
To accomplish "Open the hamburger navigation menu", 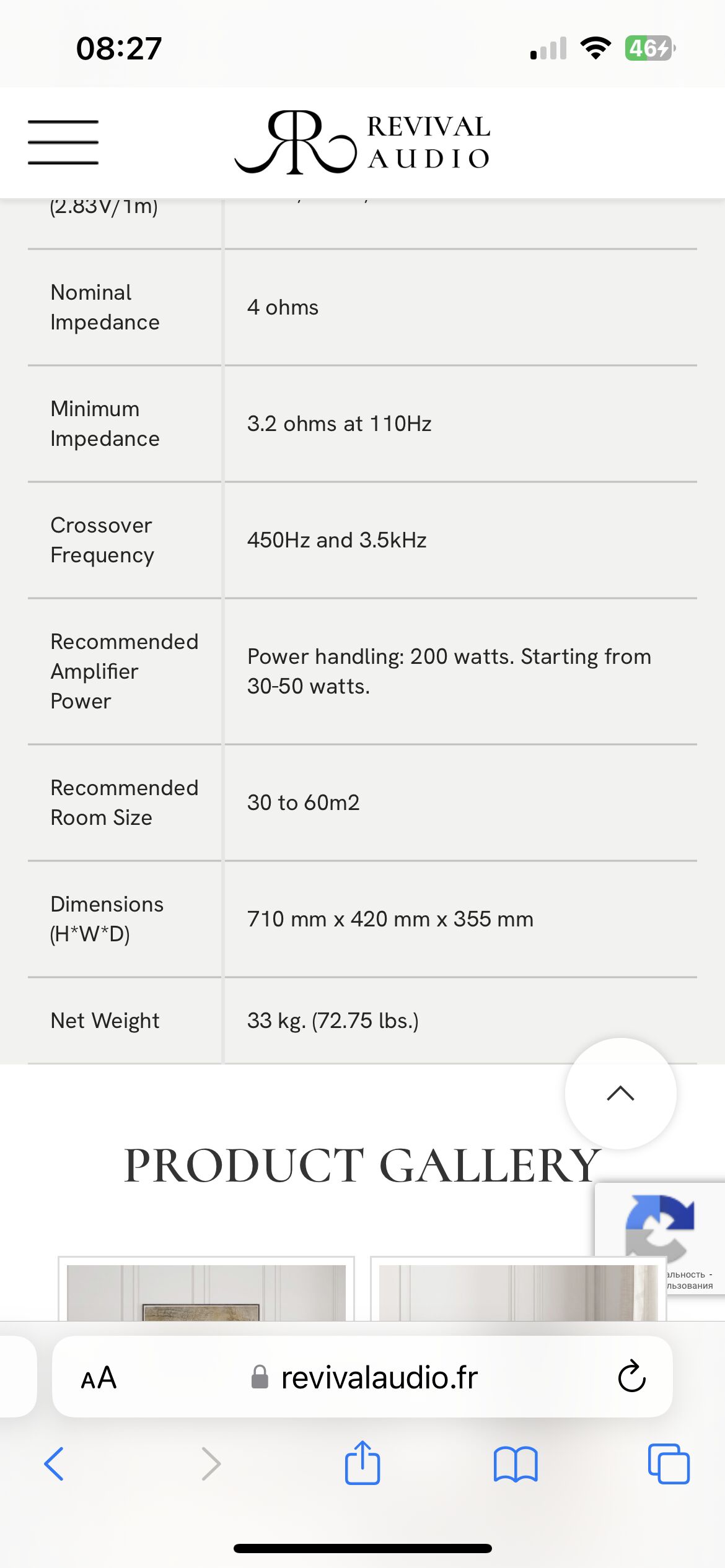I will click(63, 142).
